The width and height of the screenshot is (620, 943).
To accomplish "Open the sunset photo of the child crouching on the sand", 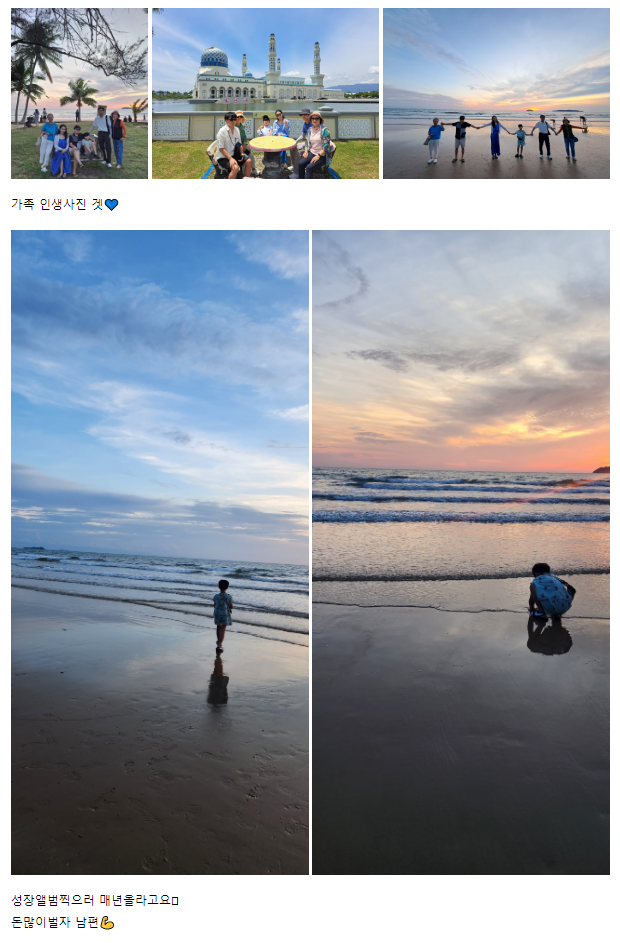I will pyautogui.click(x=461, y=552).
